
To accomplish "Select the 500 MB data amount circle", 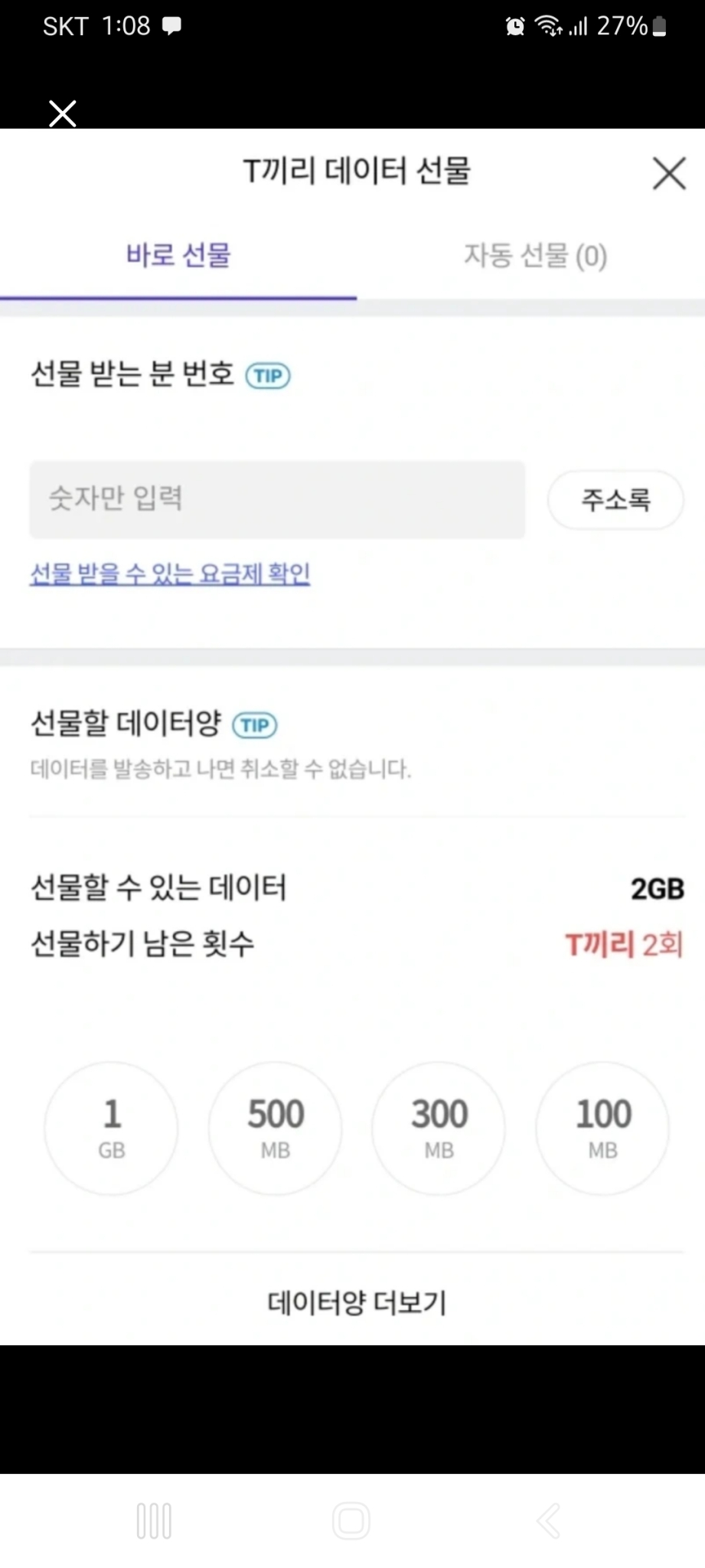I will point(275,1129).
